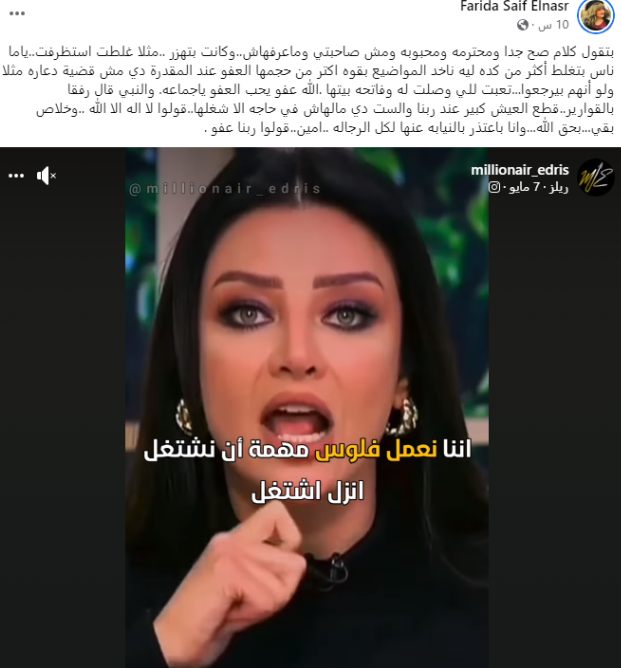Unmute the reel's sound
621x668 pixels.
click(x=46, y=175)
